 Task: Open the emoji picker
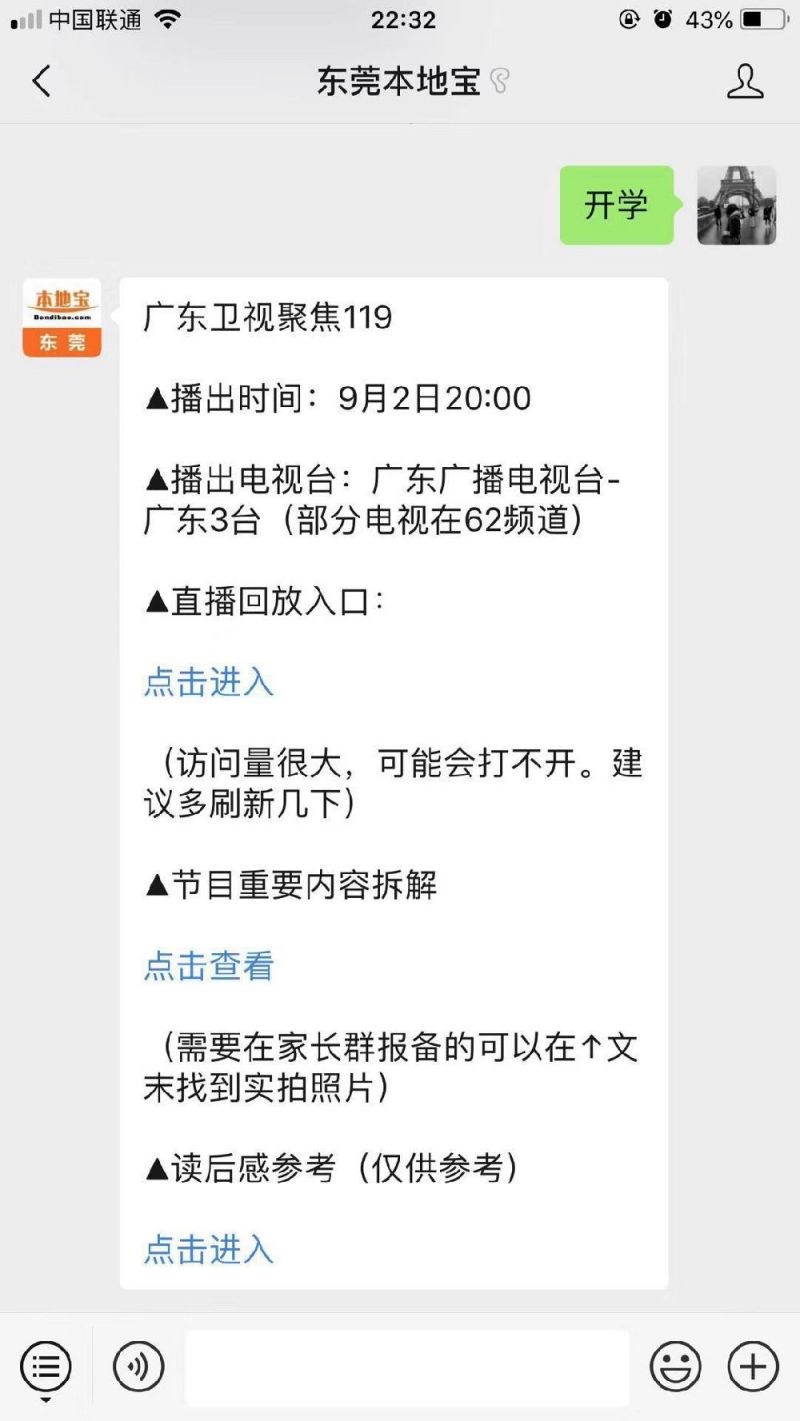675,1366
